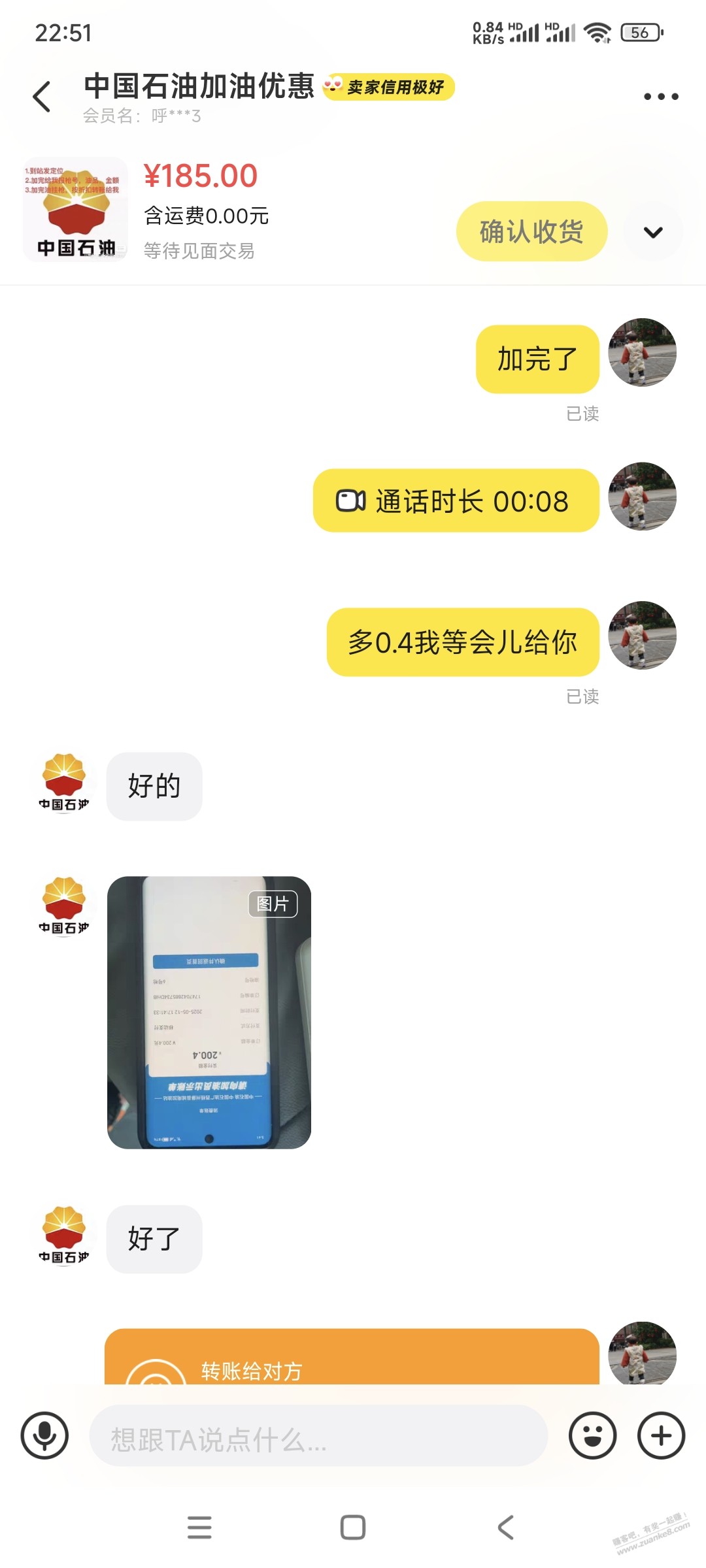Switch to voice input microphone

coord(44,1435)
